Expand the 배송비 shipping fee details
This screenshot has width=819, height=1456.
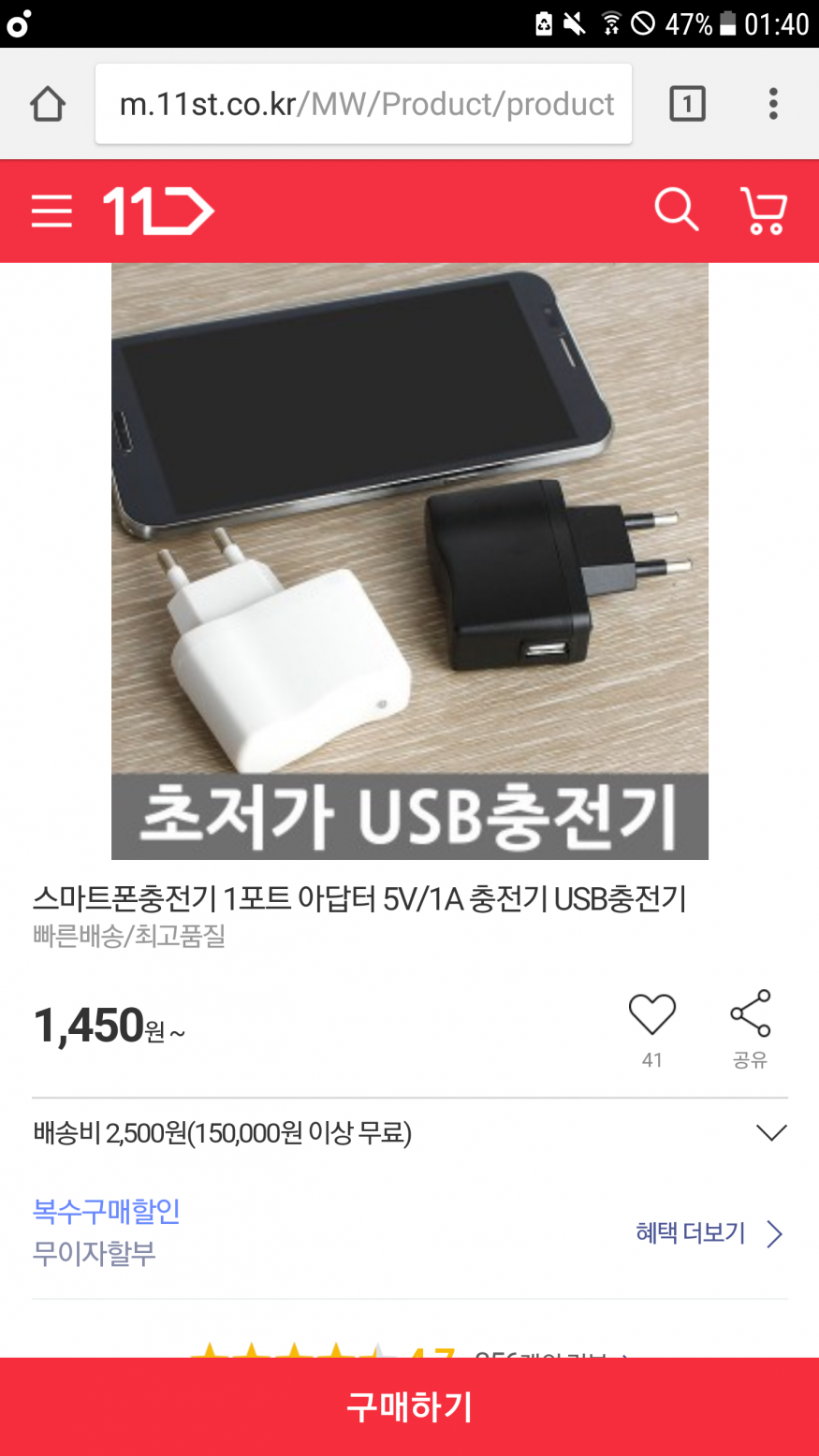tap(770, 1133)
